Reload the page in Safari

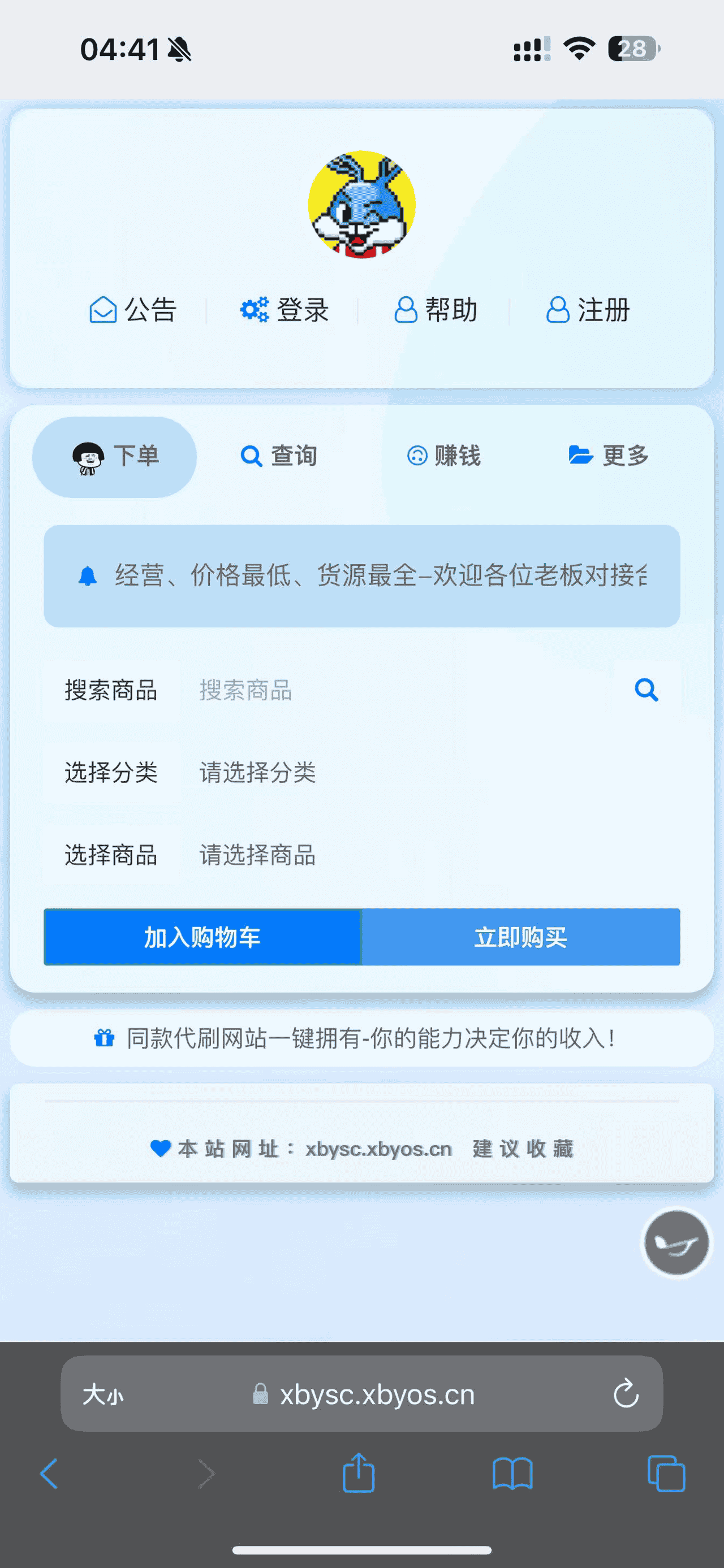tap(626, 1393)
